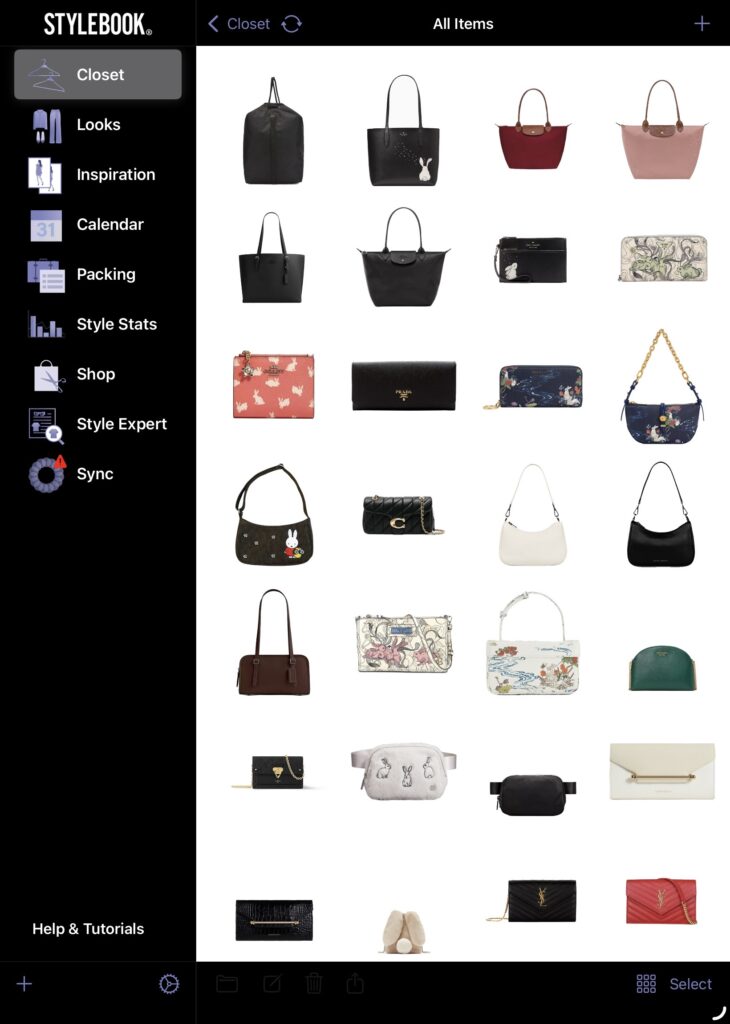Open the burgundy Longchamp tote item

[533, 130]
